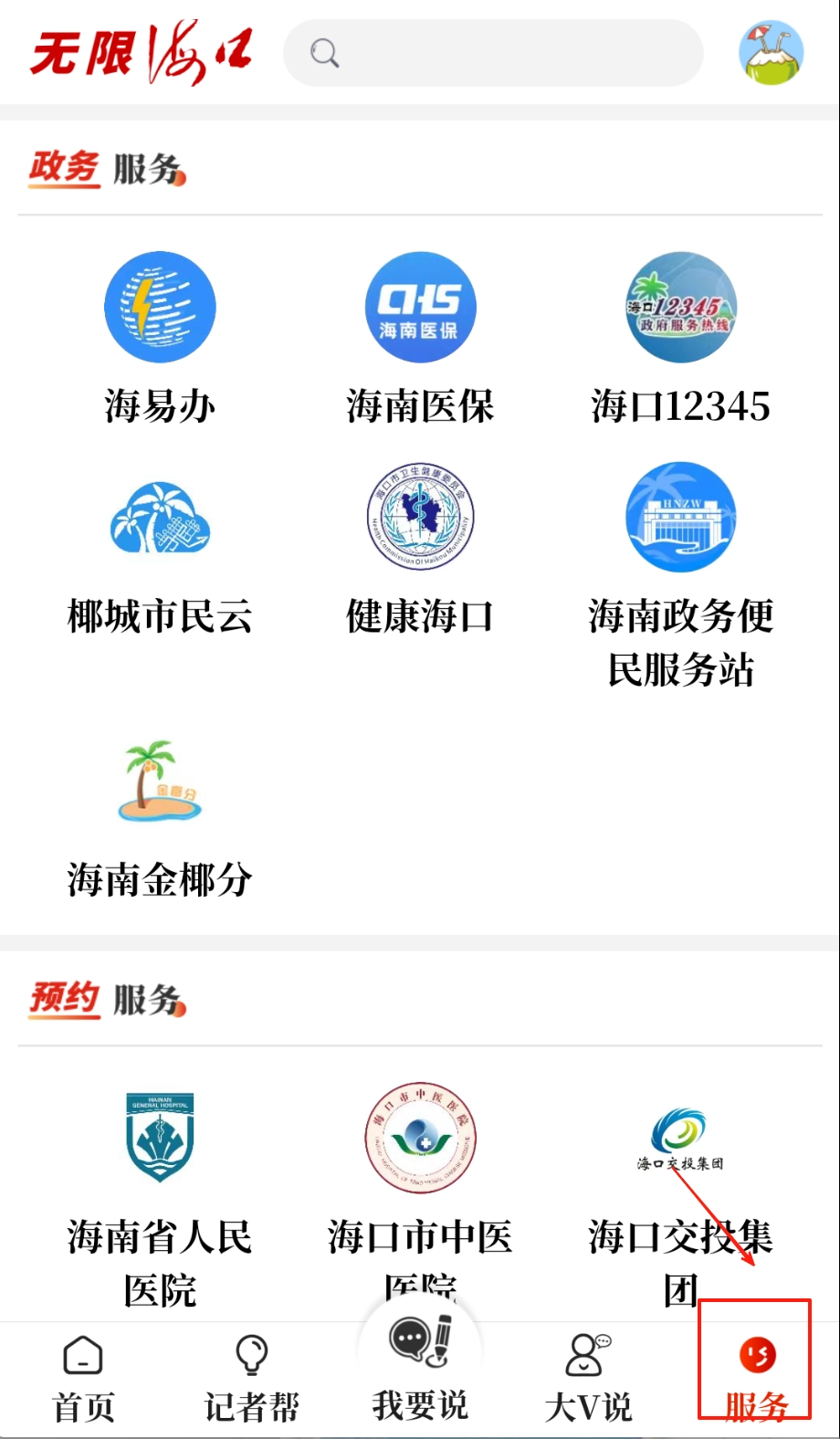
Task: Launch 海南医保 service
Action: [420, 308]
